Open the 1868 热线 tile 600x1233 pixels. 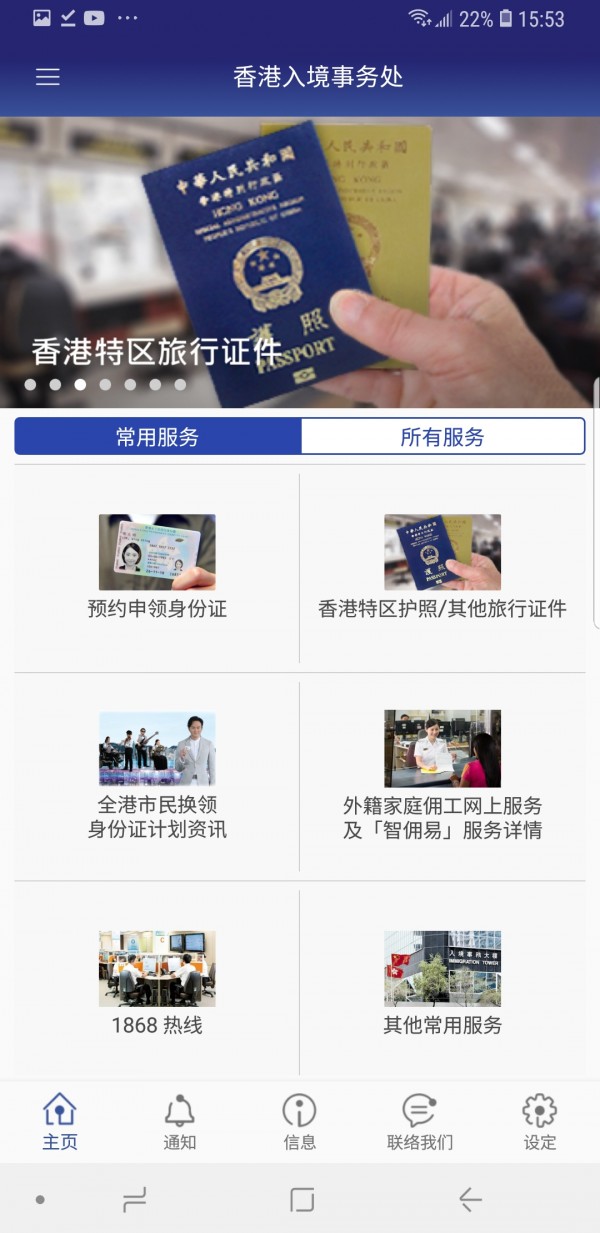coord(157,983)
